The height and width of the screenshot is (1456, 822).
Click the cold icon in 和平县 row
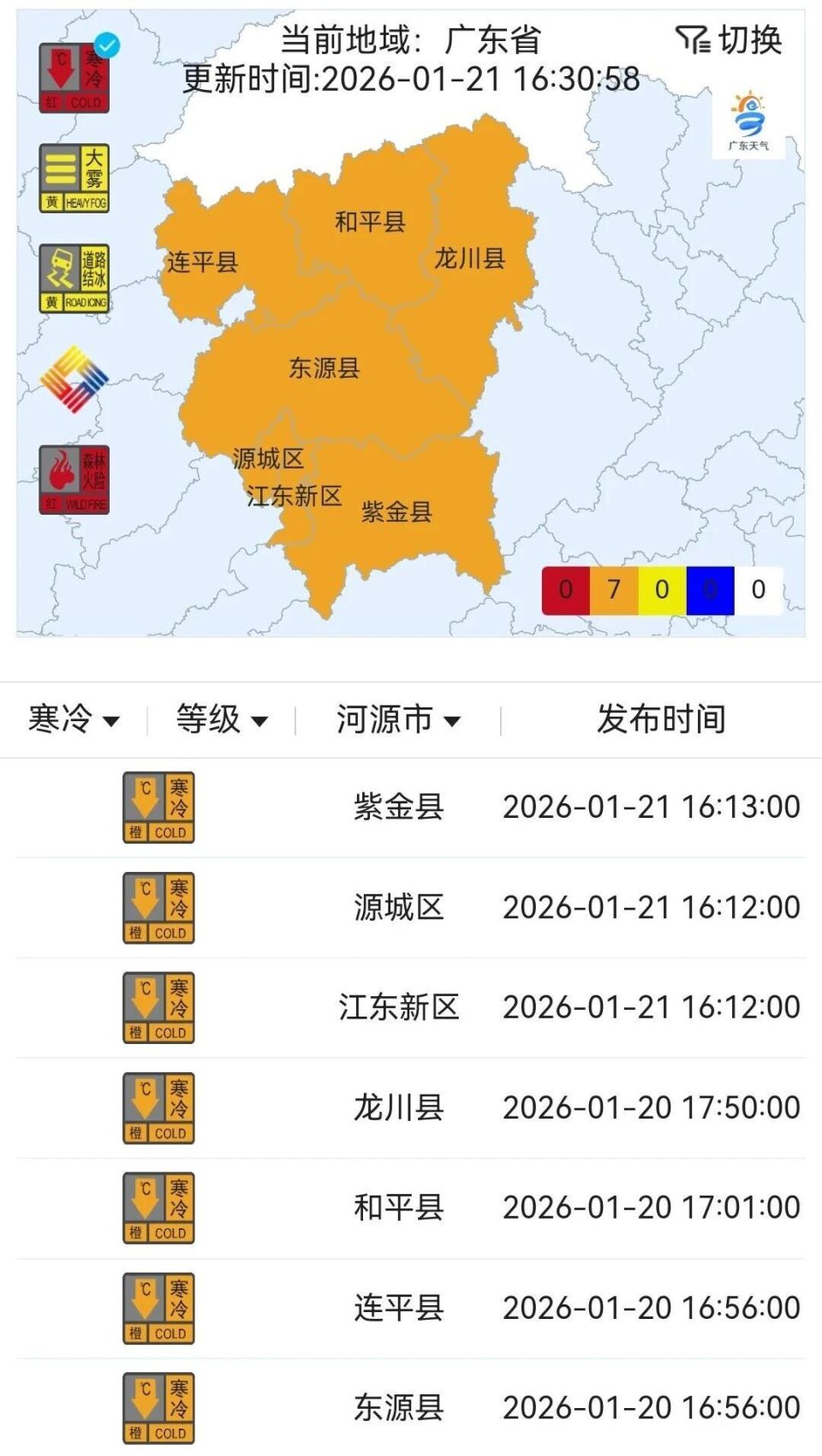(x=158, y=1208)
